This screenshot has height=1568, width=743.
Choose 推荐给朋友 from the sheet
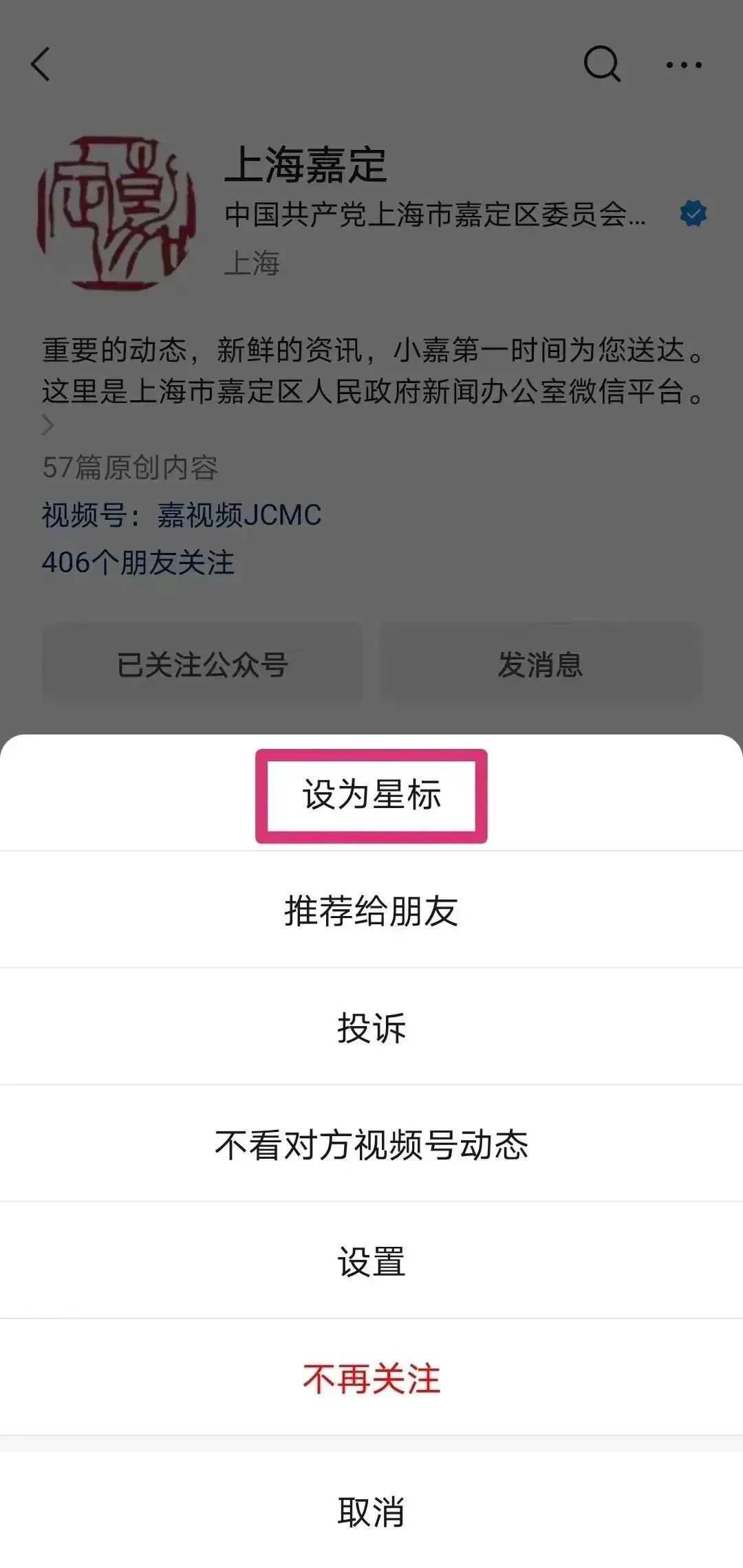[371, 910]
